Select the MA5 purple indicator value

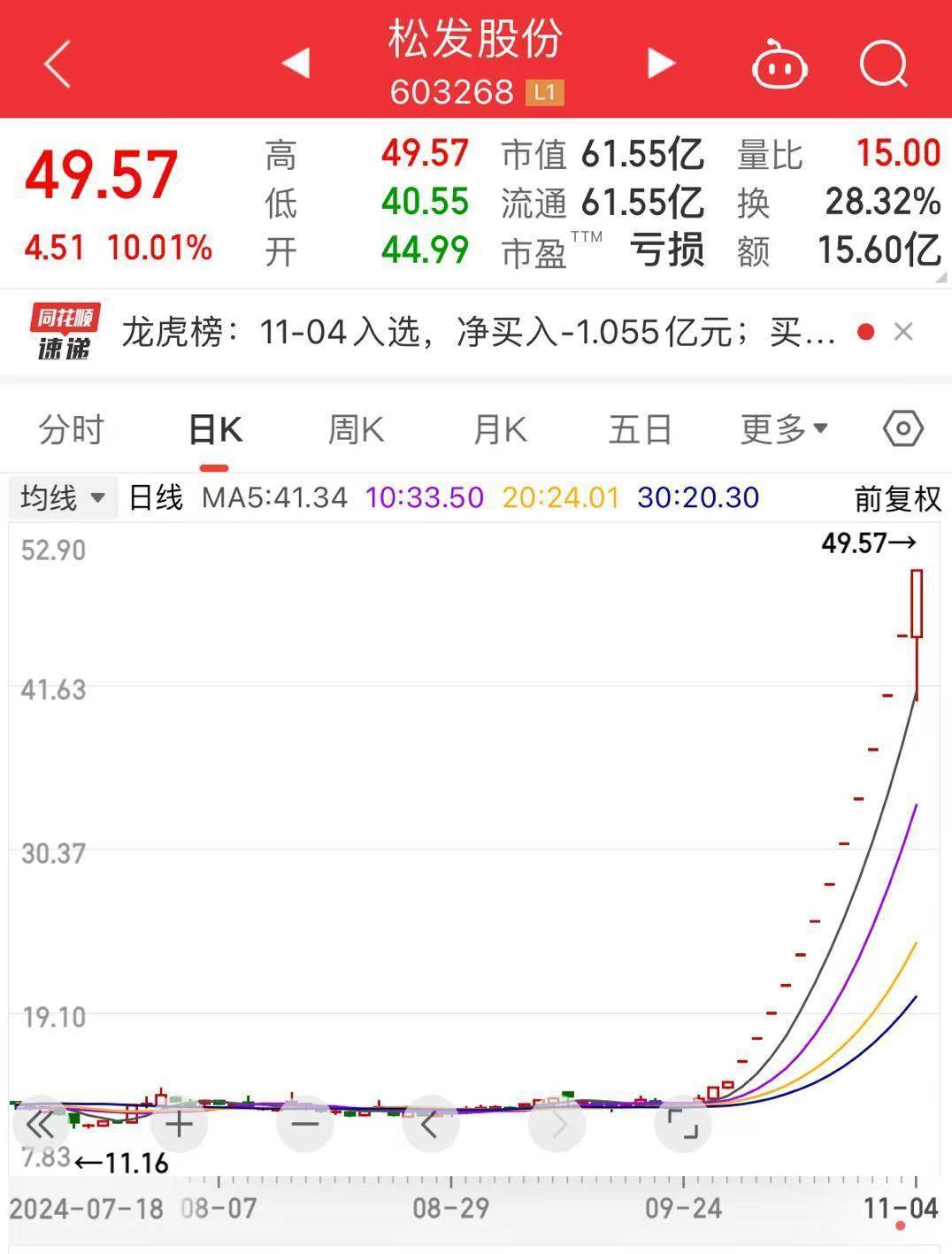(x=424, y=498)
